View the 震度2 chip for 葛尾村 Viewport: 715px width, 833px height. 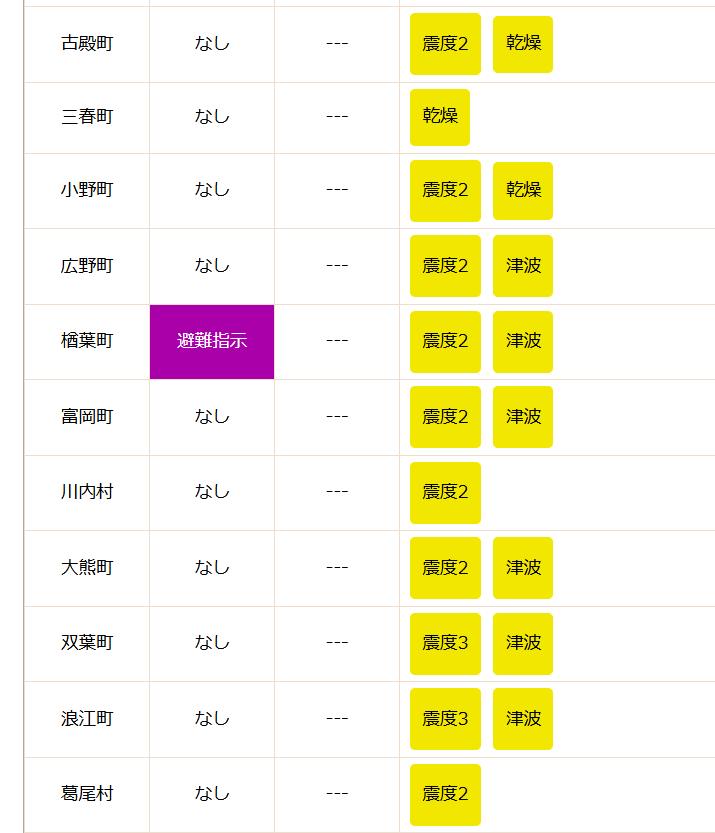click(x=445, y=794)
